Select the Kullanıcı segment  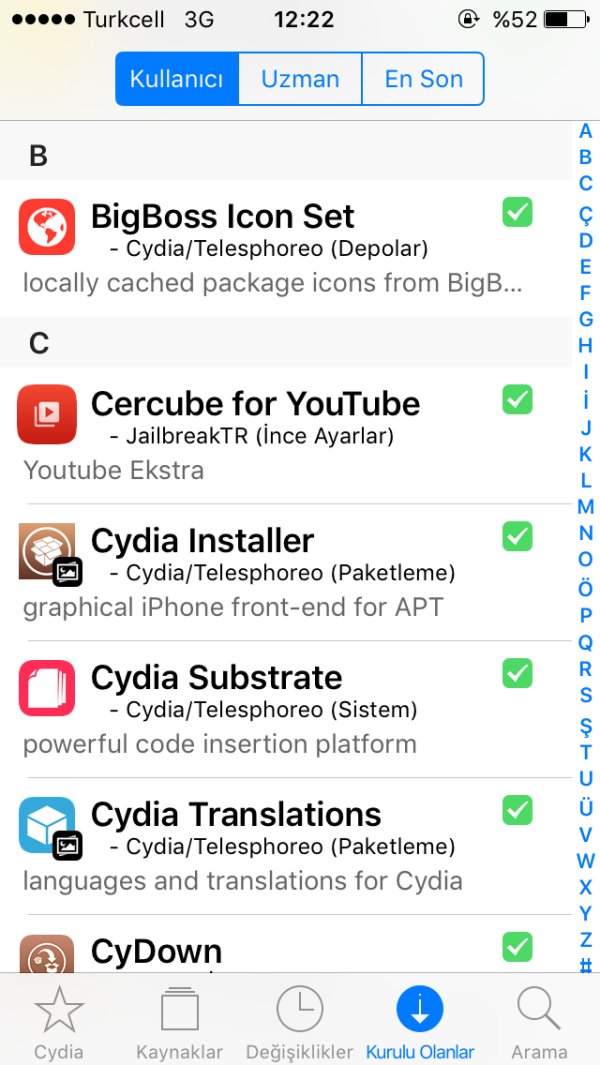click(x=177, y=79)
